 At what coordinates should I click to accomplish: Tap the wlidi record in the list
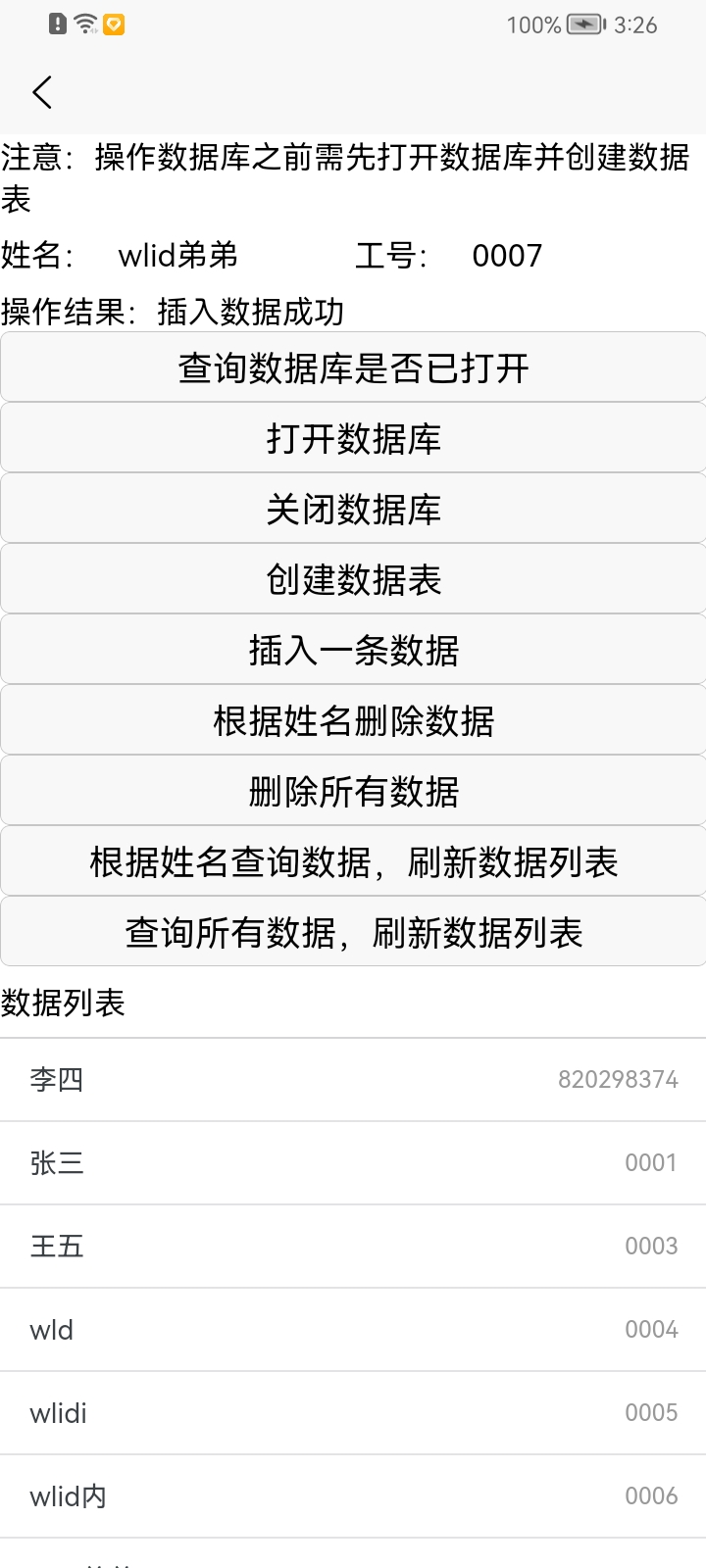(353, 1412)
